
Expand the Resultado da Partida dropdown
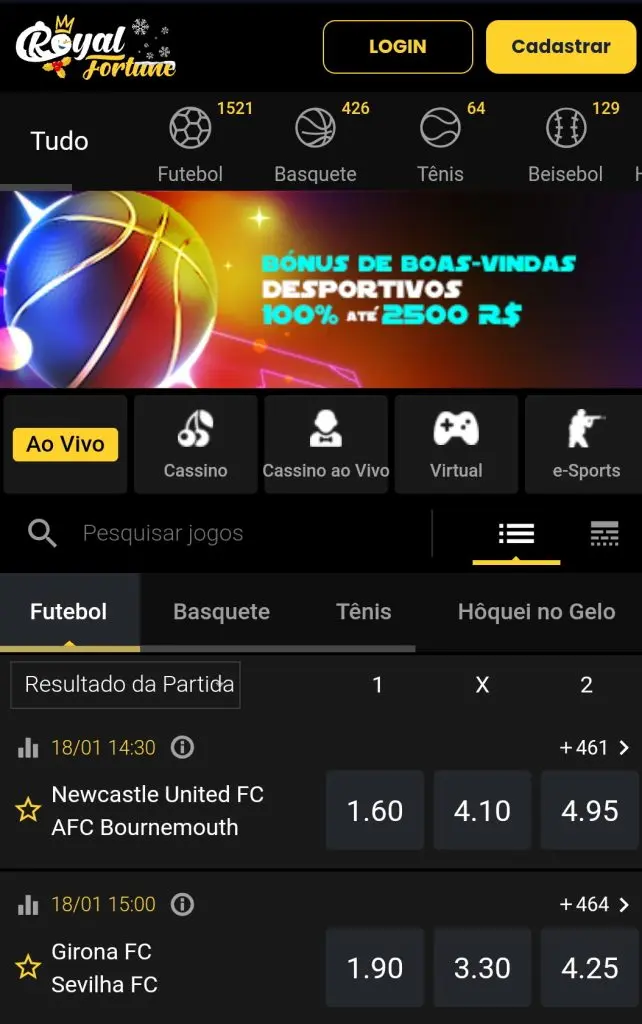(125, 685)
